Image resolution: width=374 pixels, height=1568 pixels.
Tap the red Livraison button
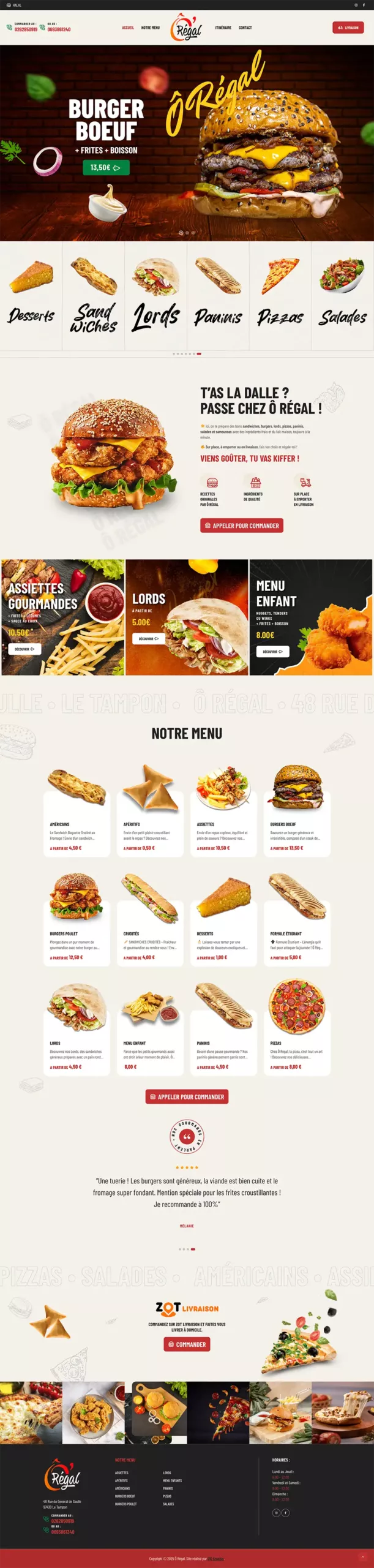click(348, 28)
